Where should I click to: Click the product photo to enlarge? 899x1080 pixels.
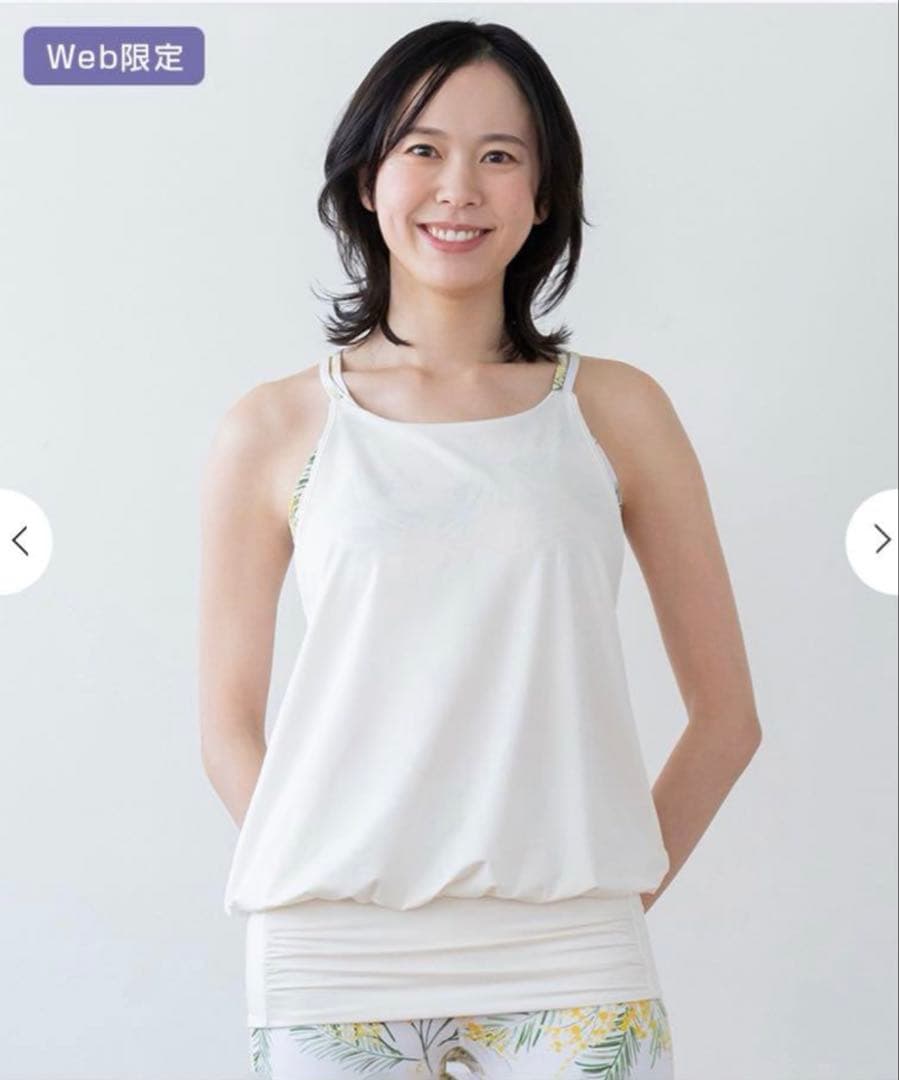click(450, 600)
